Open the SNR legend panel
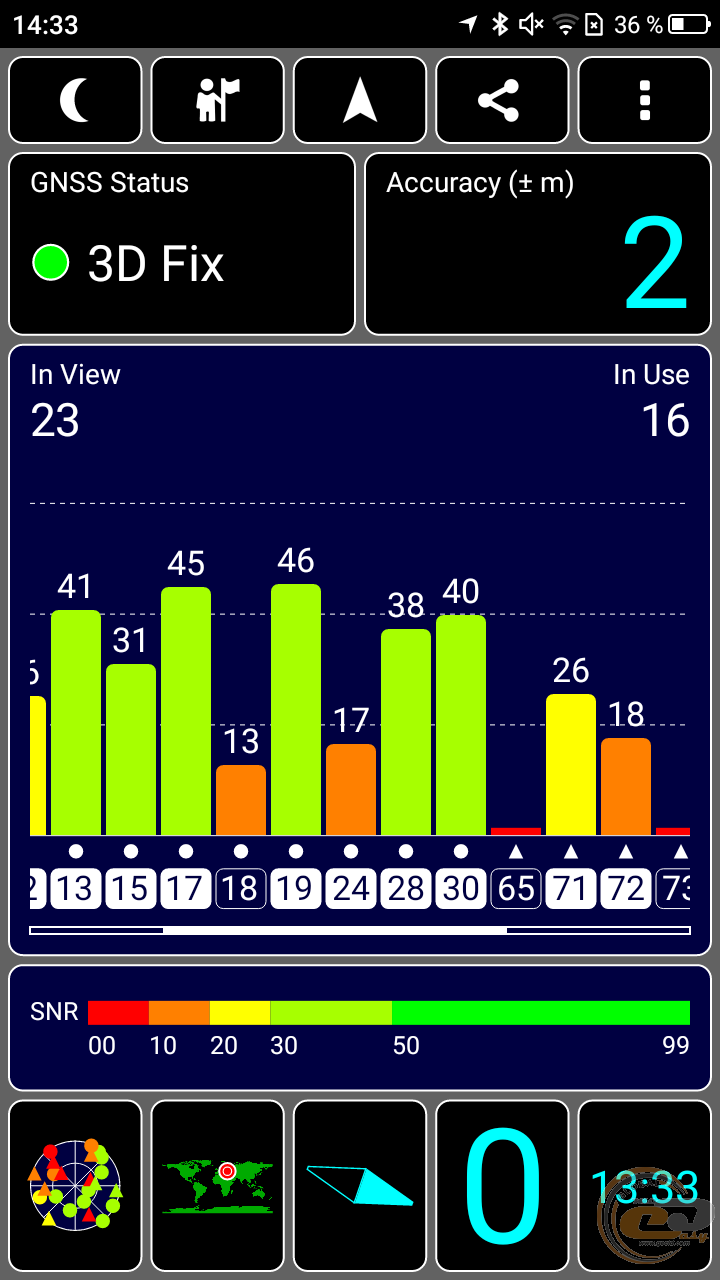The image size is (720, 1280). pos(360,1028)
